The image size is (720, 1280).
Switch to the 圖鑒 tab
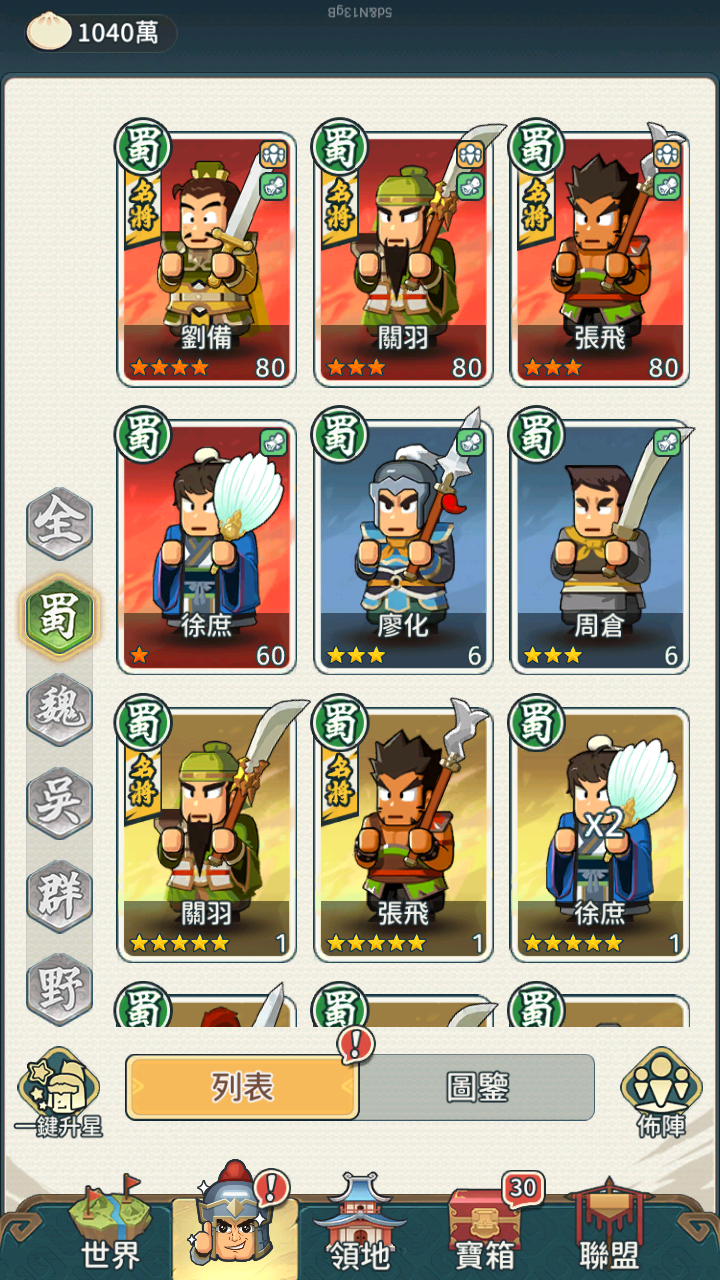click(477, 1088)
